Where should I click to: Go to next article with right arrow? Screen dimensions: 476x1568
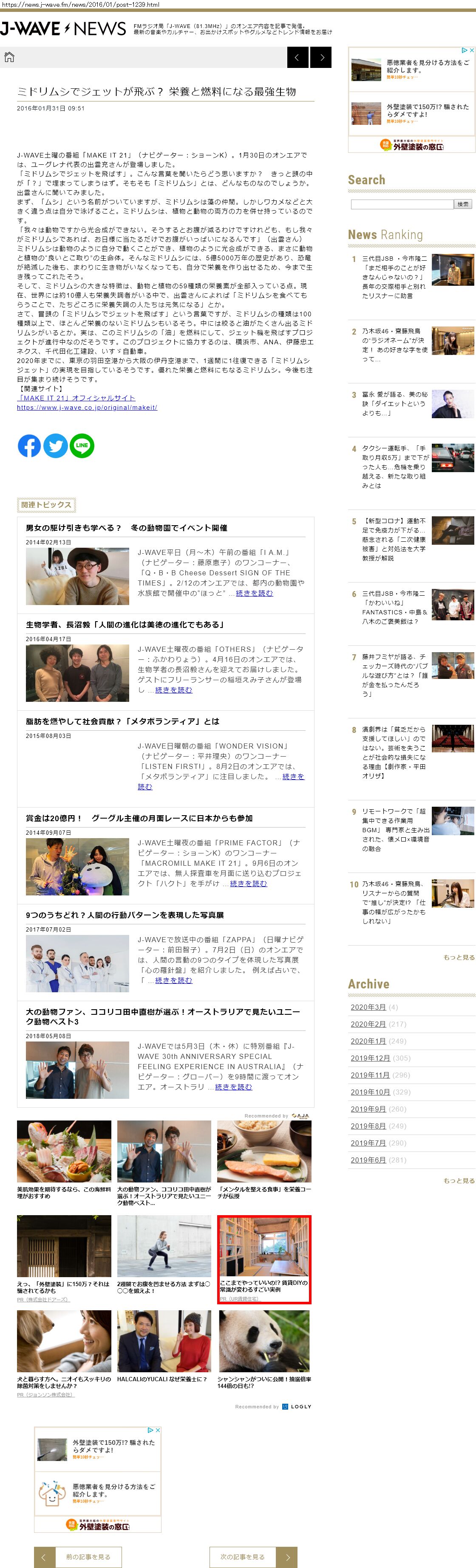click(x=321, y=57)
